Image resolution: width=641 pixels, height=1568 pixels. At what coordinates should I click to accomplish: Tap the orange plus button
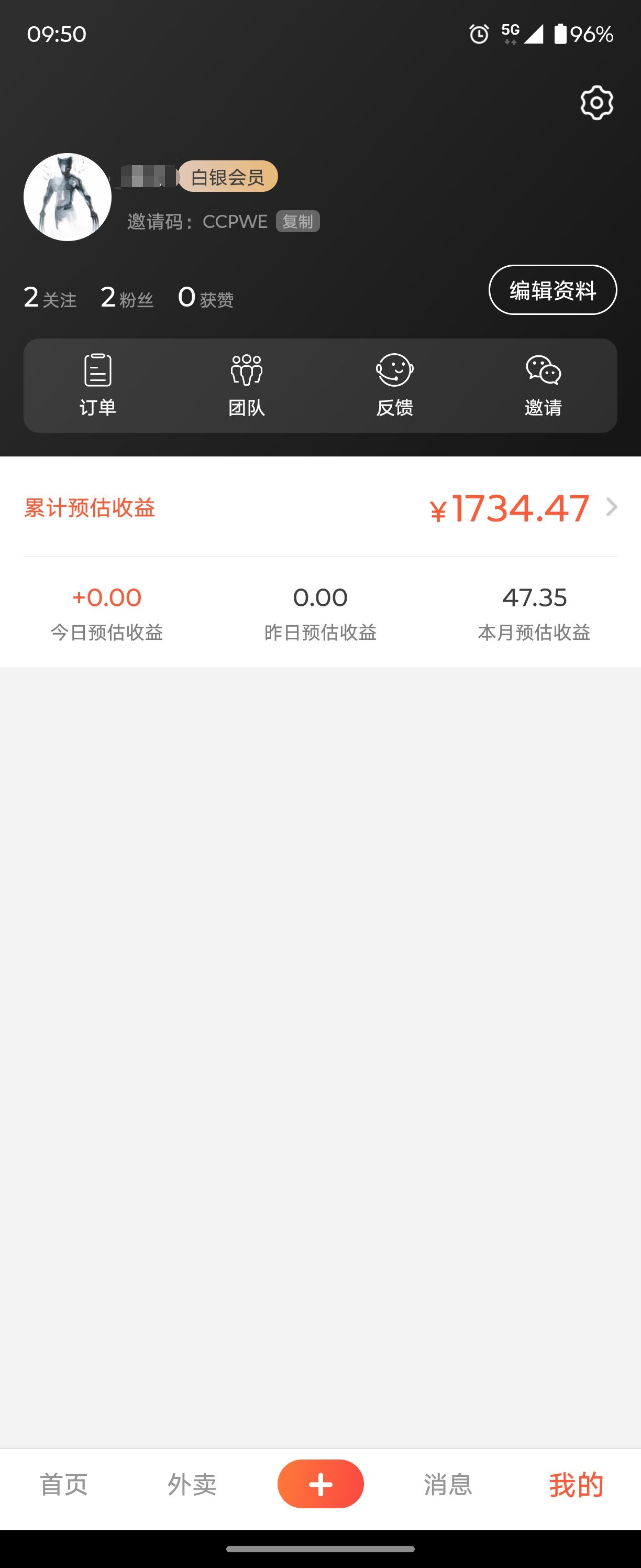tap(320, 1484)
